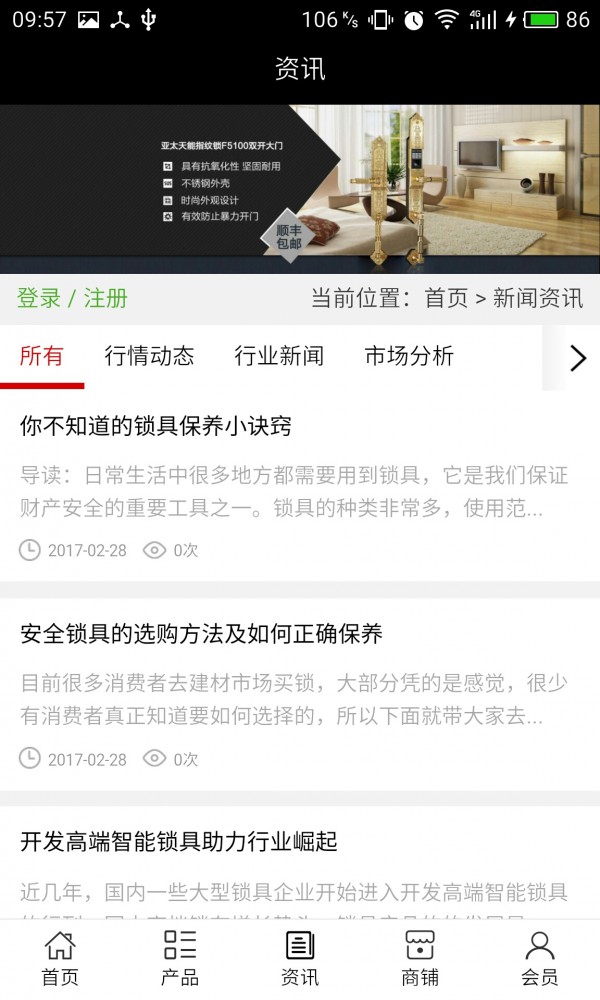Go to the 首页 breadcrumb link
The width and height of the screenshot is (600, 1000).
click(x=446, y=298)
